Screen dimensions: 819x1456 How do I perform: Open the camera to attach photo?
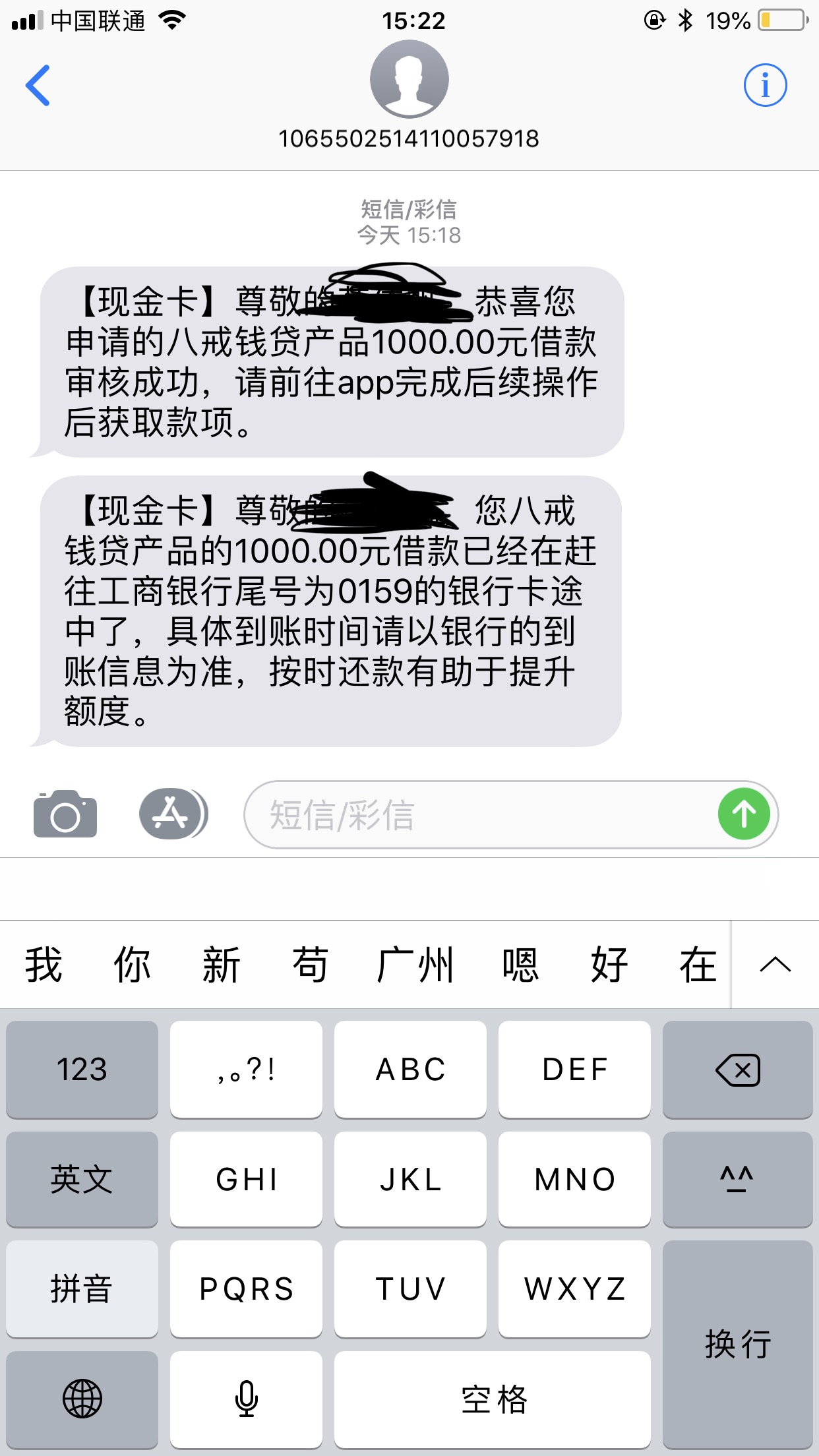65,814
